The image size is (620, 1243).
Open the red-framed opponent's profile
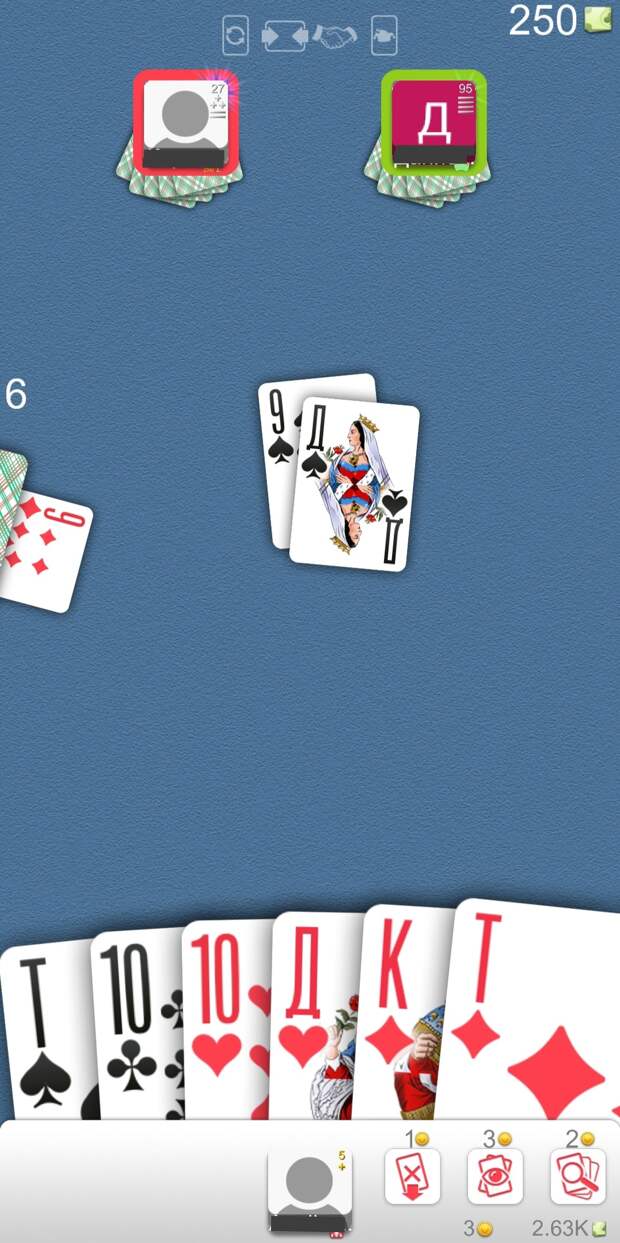[x=186, y=120]
